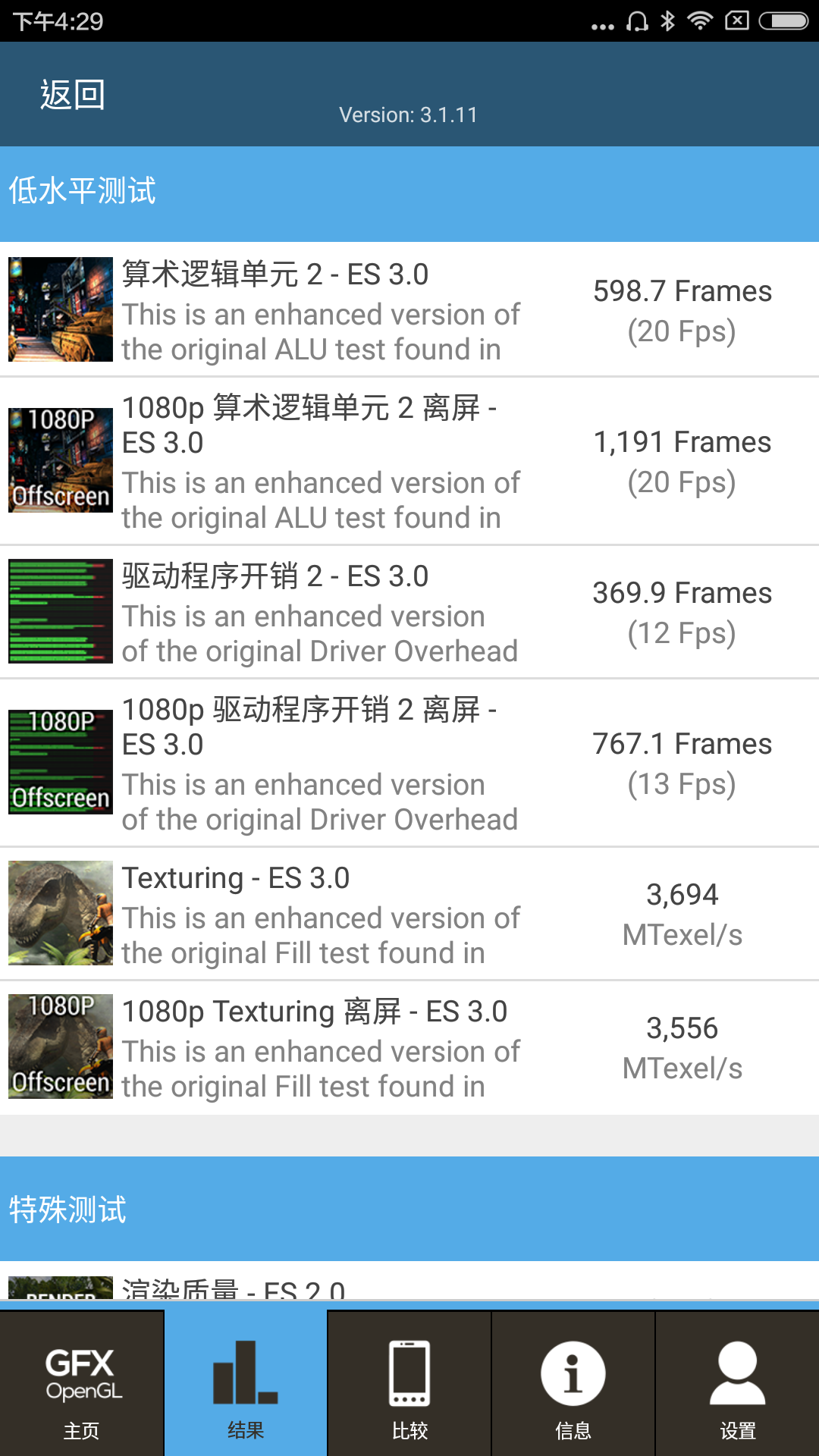Tap the 返回 back button
The width and height of the screenshot is (819, 1456).
pos(73,95)
